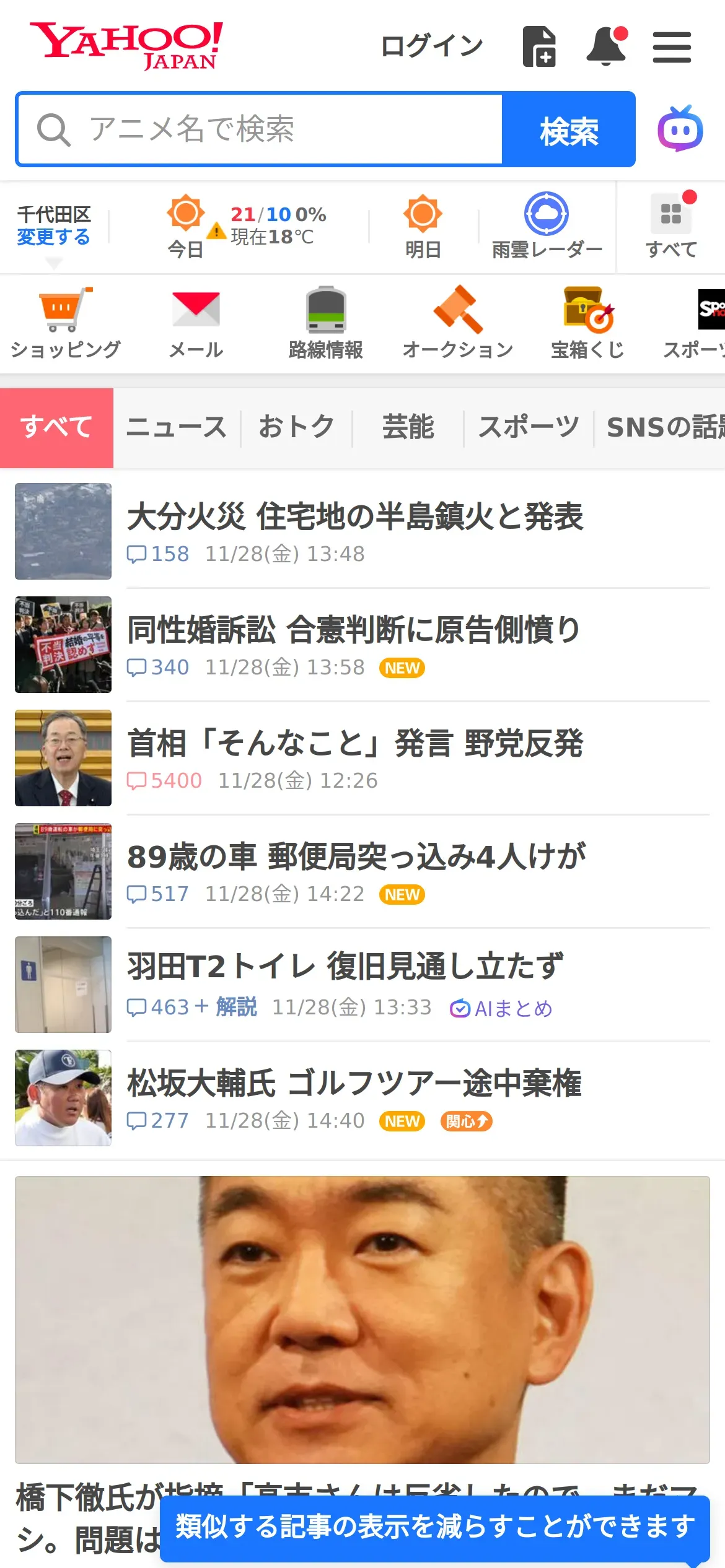Open 羽田T2トイレ 復旧見通し立たず story
725x1568 pixels.
tap(345, 967)
